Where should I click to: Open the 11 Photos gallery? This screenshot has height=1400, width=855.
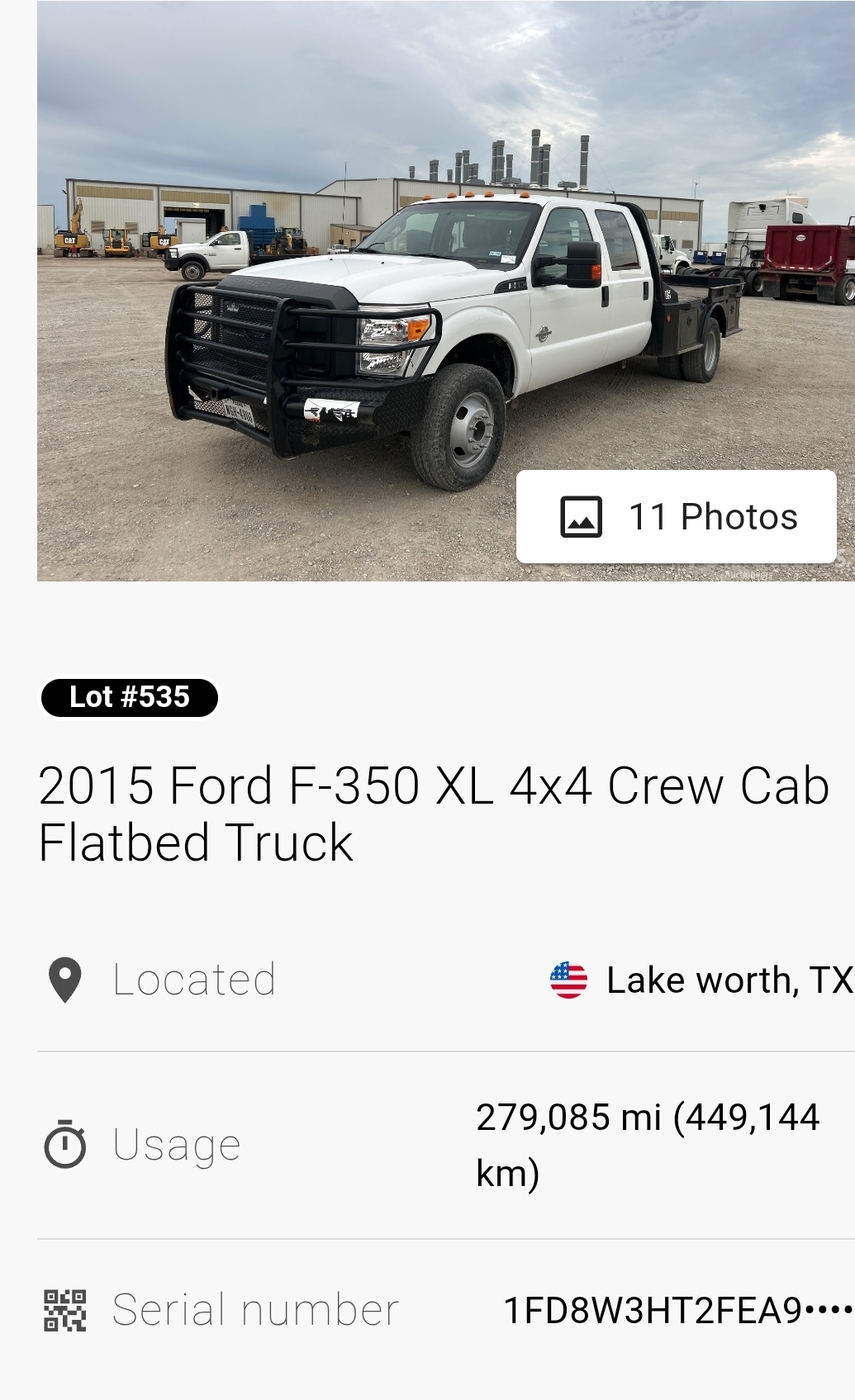(676, 517)
